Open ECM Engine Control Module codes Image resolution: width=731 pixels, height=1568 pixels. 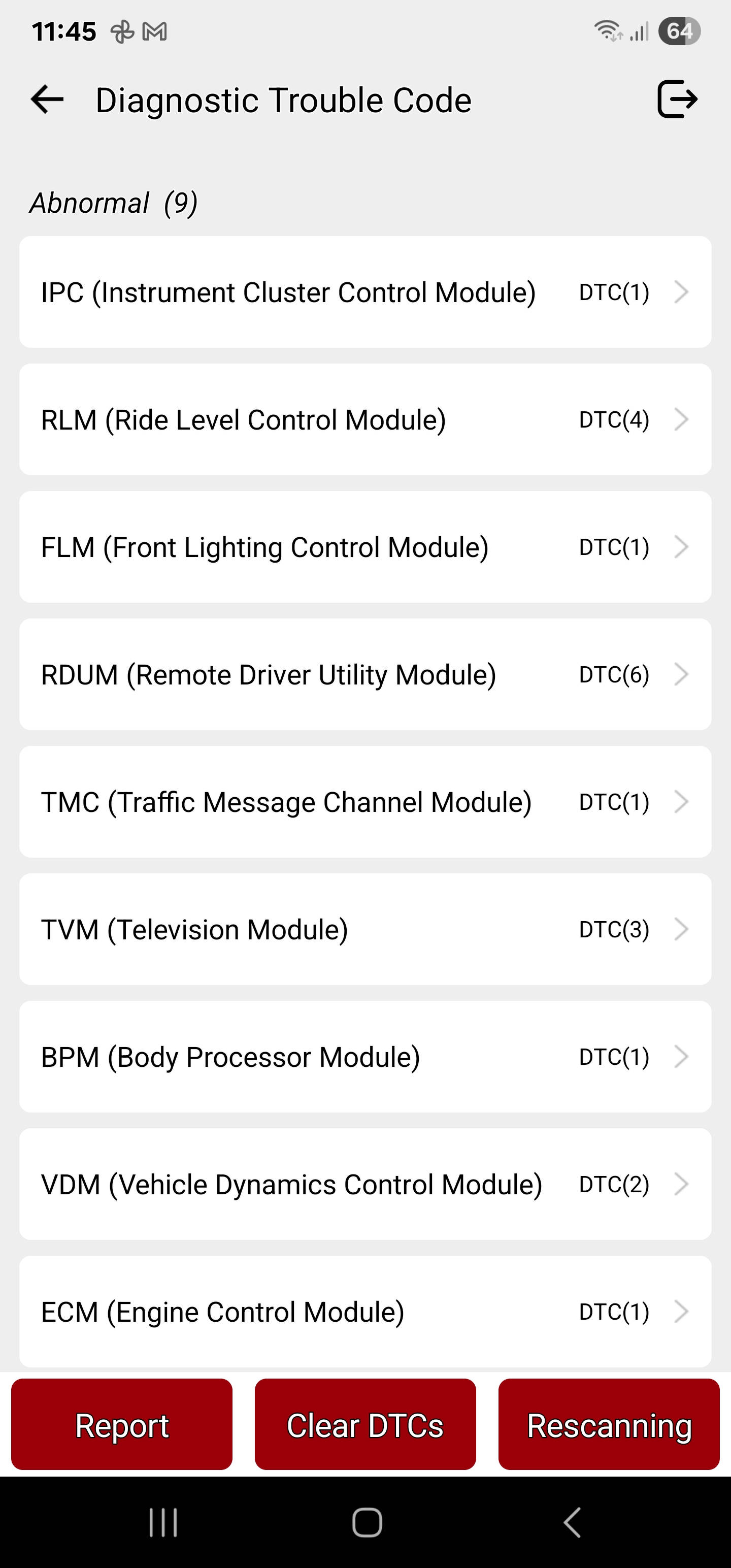point(365,1312)
